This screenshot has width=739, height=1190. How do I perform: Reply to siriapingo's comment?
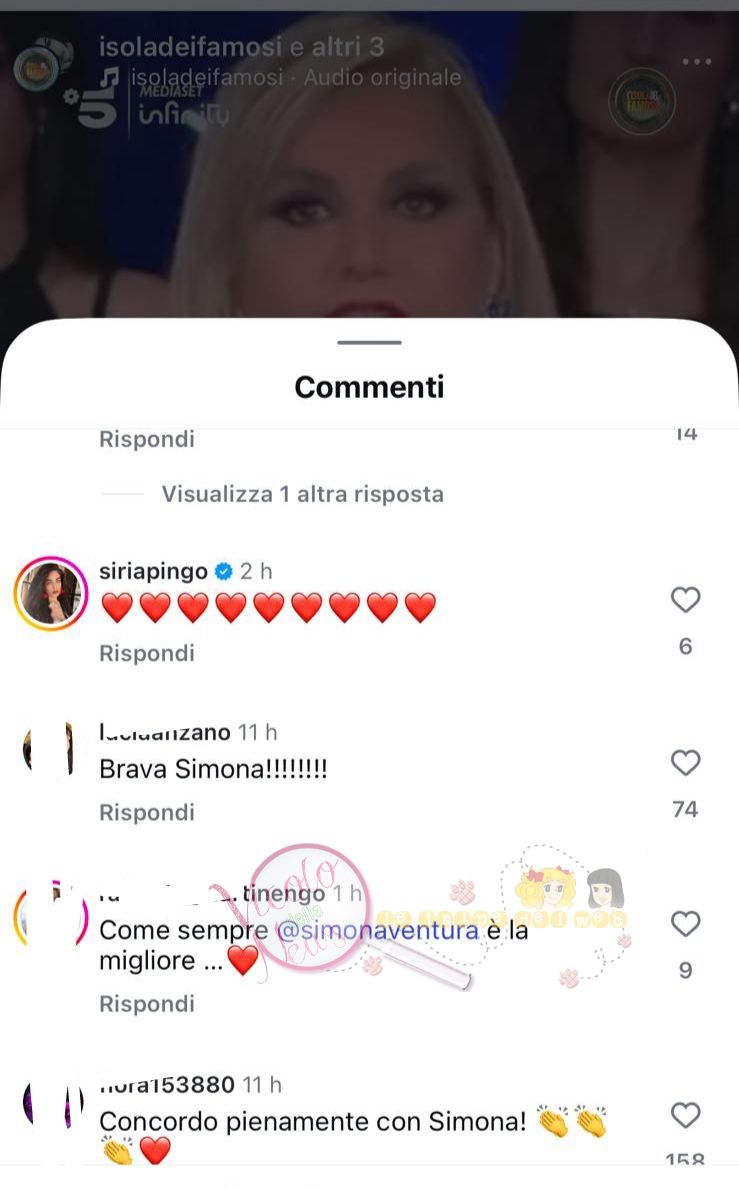point(147,653)
